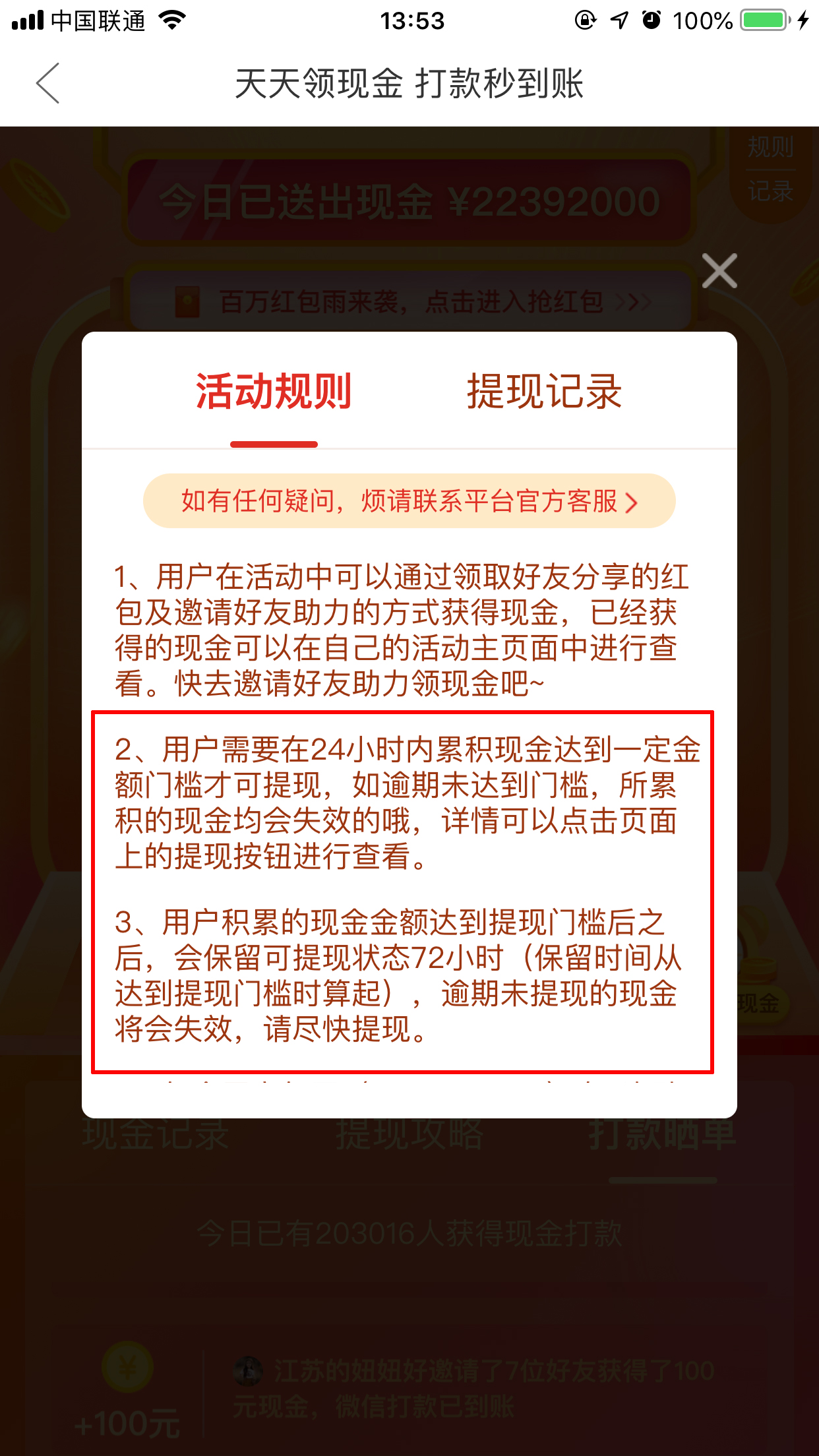Close the activity rules dialog

719,271
